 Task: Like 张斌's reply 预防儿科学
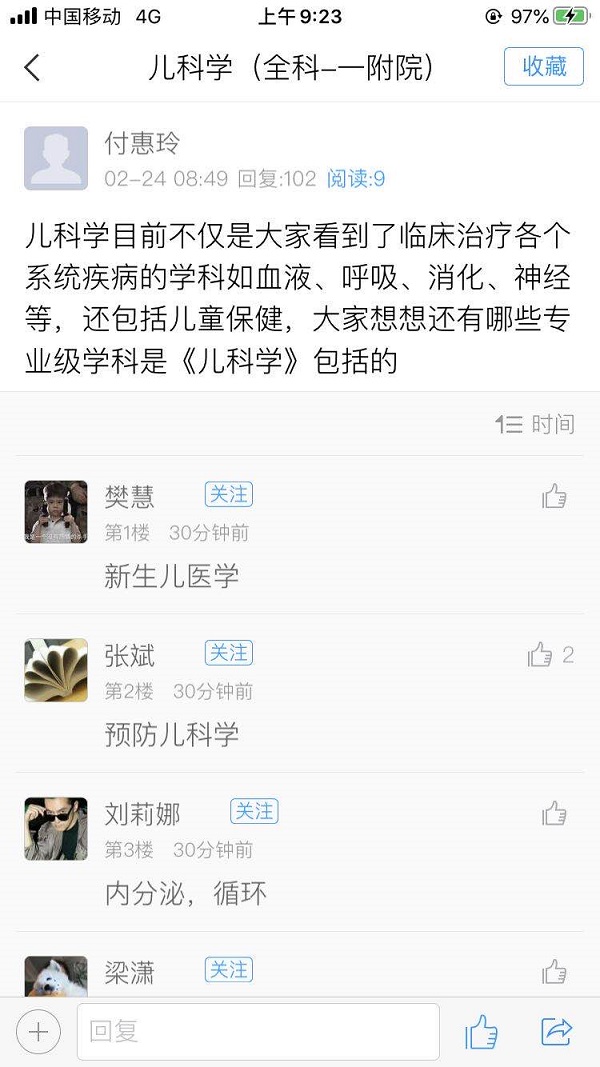point(541,655)
